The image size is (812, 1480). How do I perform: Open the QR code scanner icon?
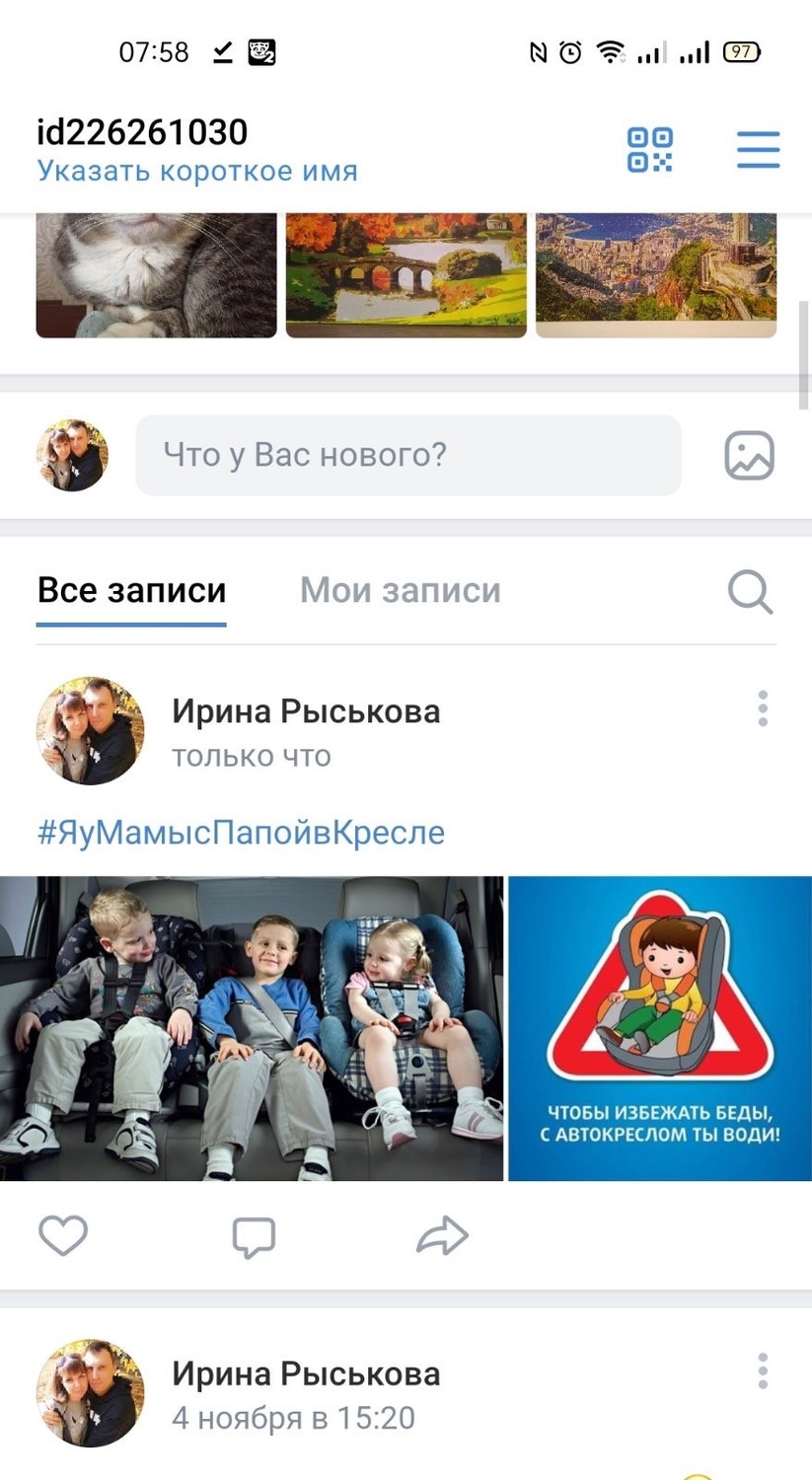[x=650, y=150]
